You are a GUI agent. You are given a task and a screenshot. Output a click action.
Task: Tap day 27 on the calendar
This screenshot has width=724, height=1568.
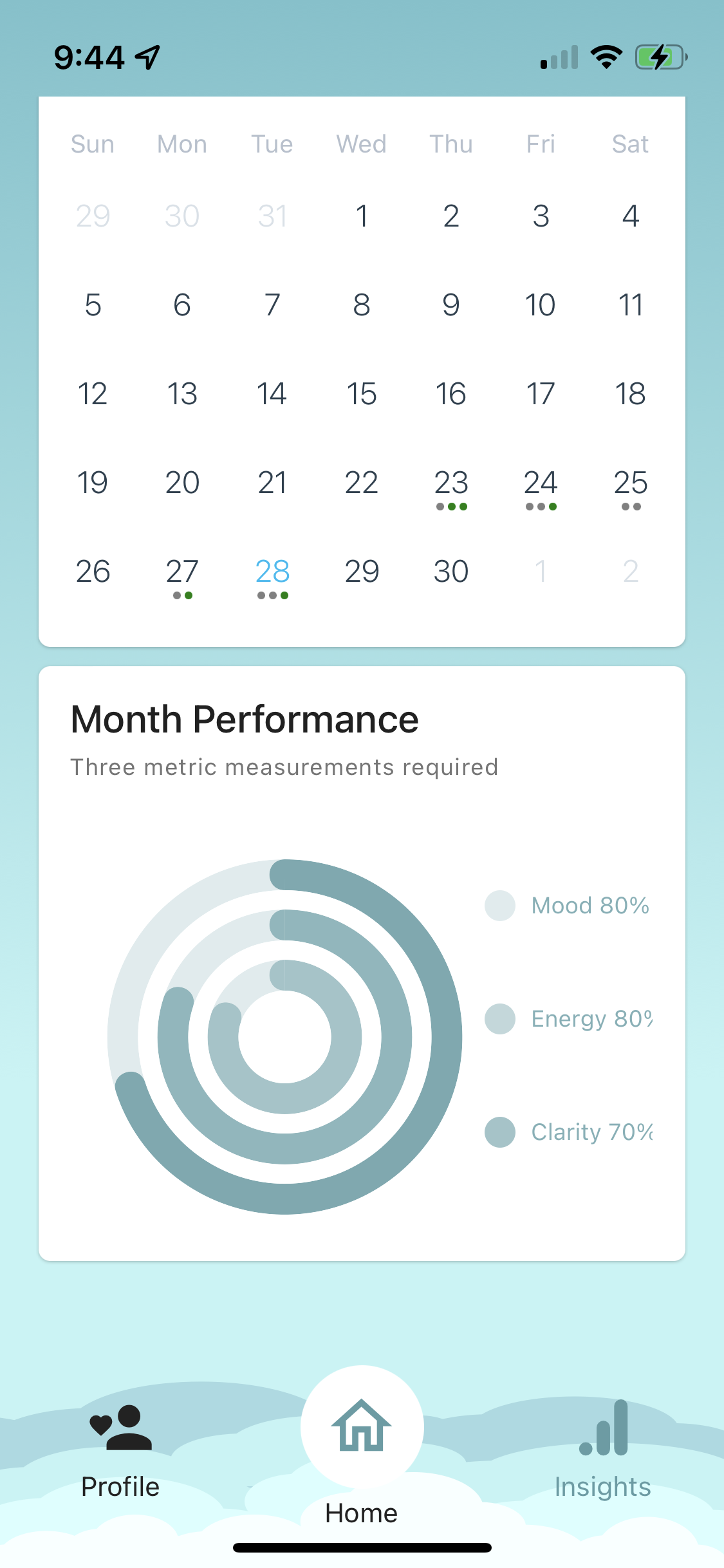pyautogui.click(x=182, y=572)
